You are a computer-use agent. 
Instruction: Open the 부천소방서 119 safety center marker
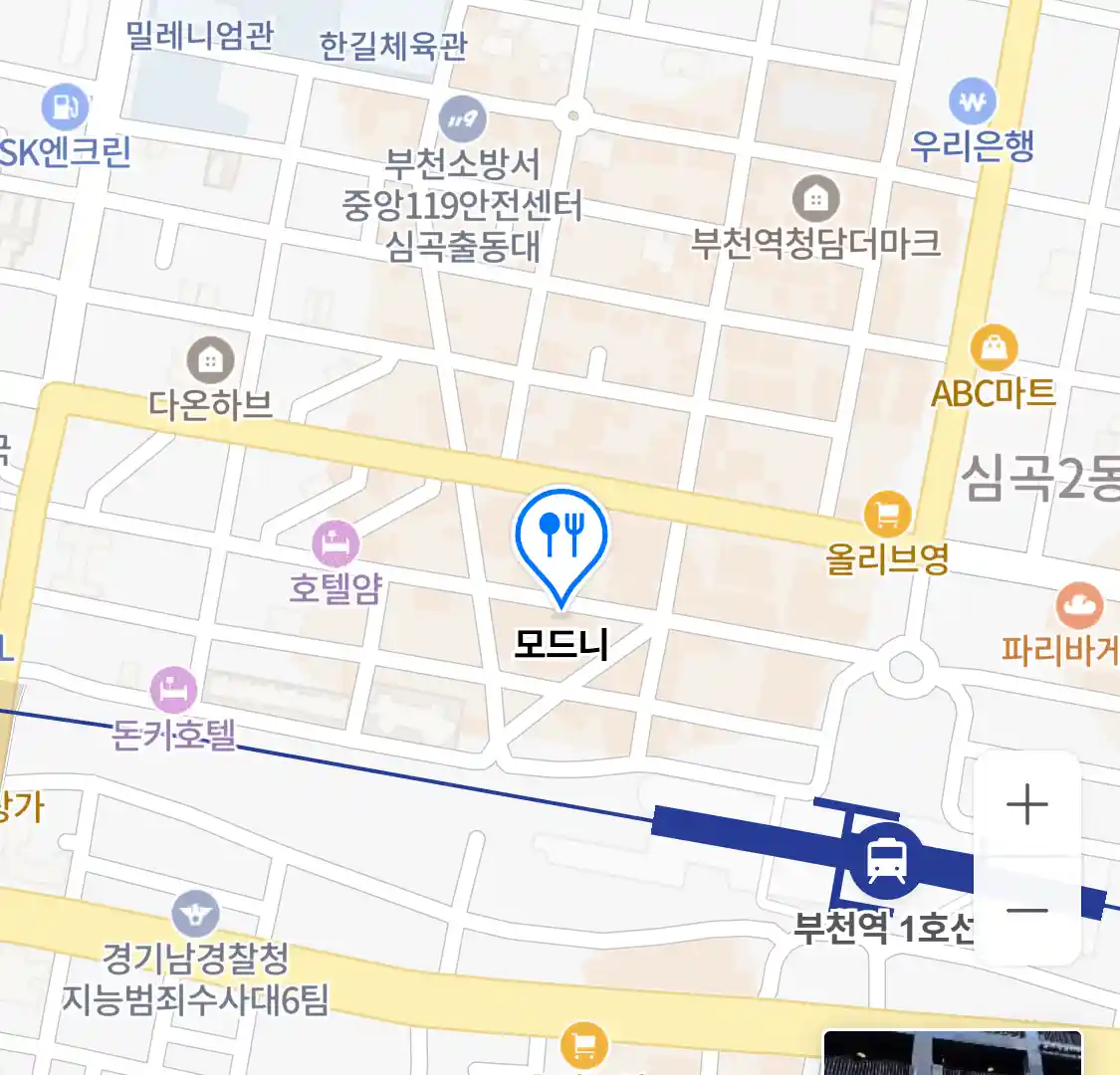[462, 120]
